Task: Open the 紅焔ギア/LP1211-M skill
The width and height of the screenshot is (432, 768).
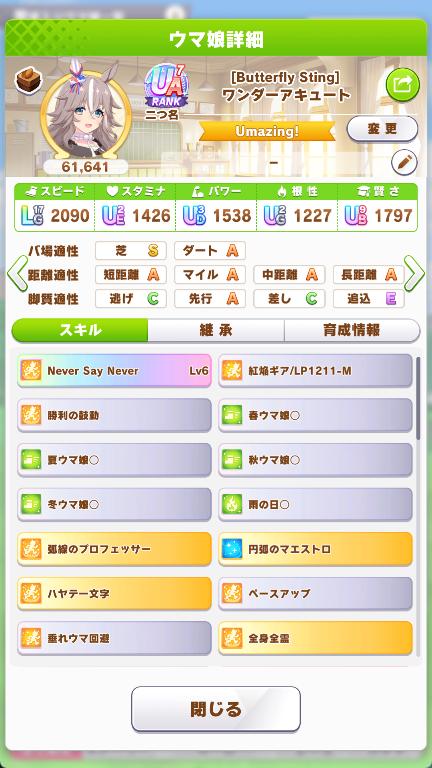Action: [x=315, y=371]
